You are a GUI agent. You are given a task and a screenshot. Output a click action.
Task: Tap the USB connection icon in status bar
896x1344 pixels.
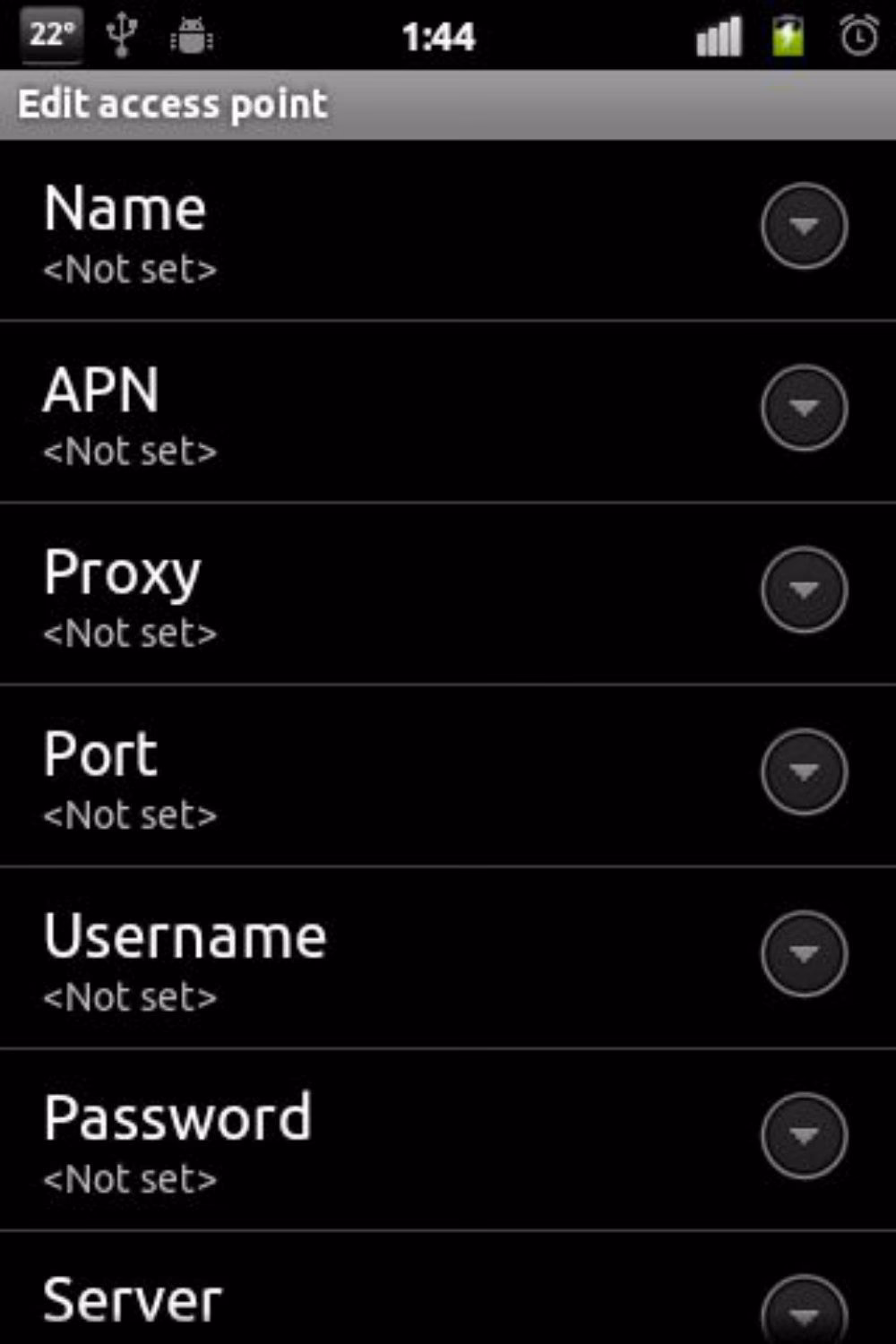coord(121,34)
